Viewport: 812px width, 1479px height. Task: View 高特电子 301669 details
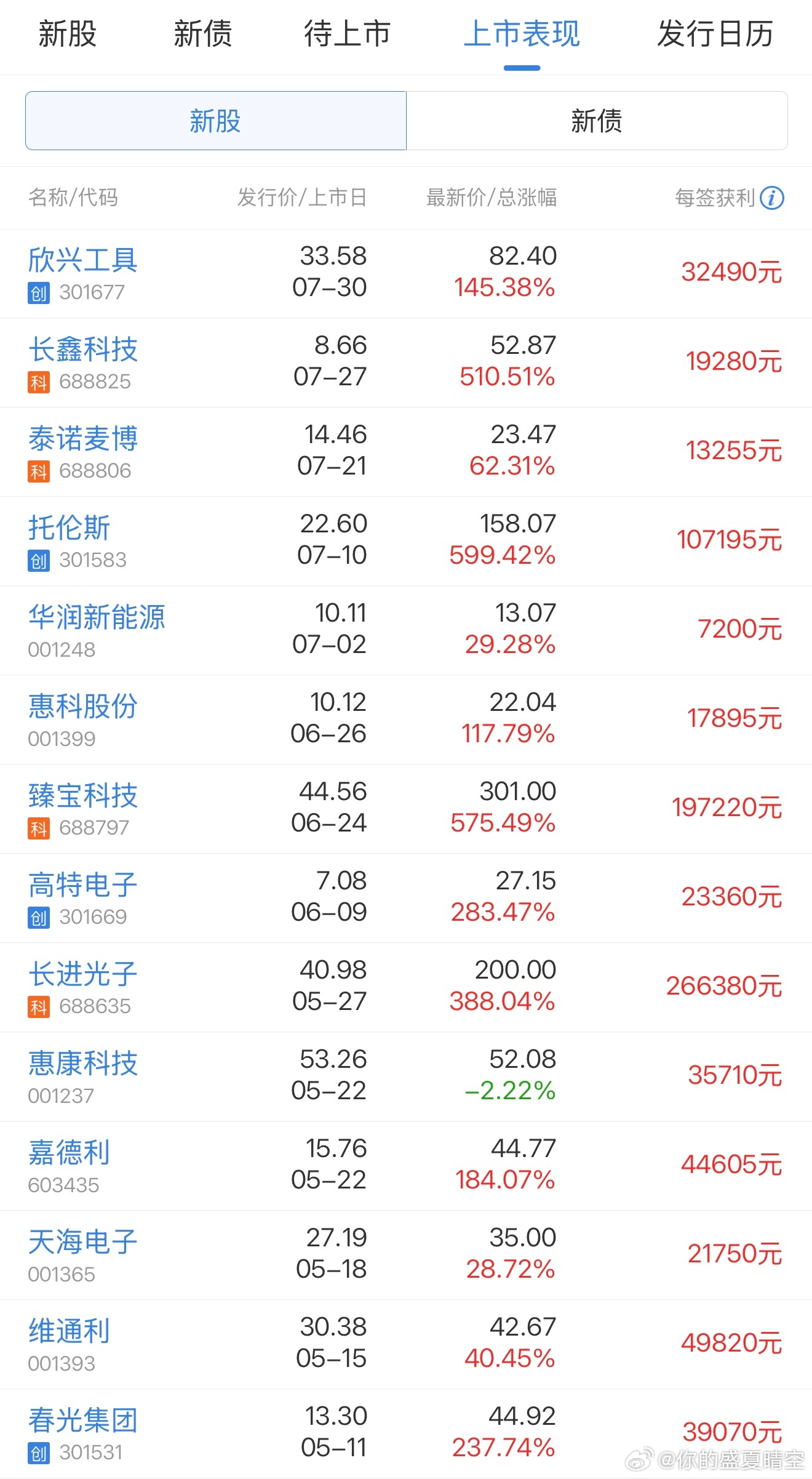pos(406,899)
